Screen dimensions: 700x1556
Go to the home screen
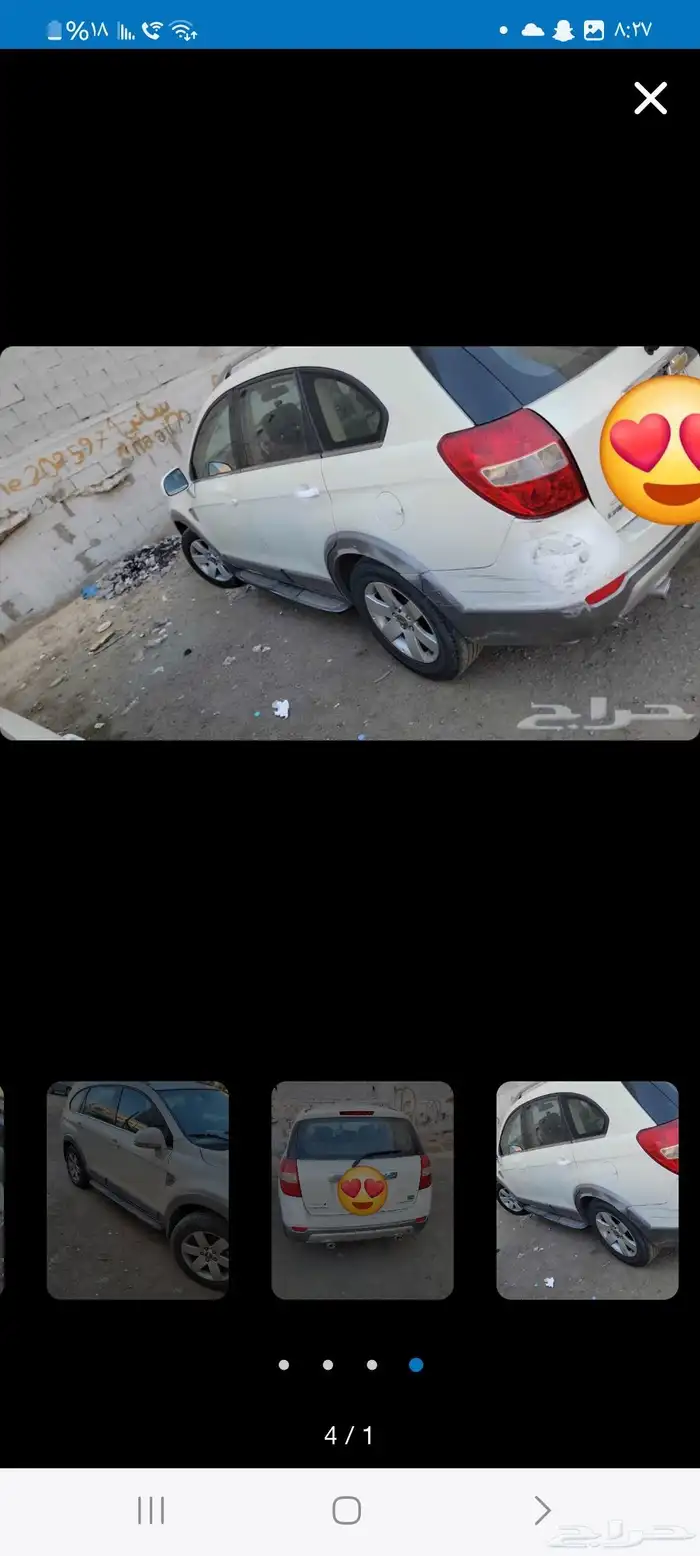point(347,1510)
